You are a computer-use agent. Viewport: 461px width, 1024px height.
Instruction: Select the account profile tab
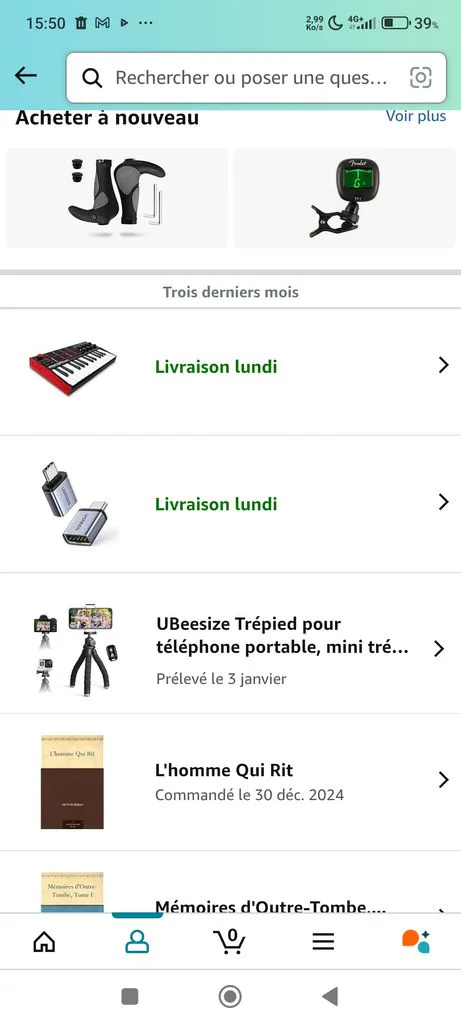point(137,941)
